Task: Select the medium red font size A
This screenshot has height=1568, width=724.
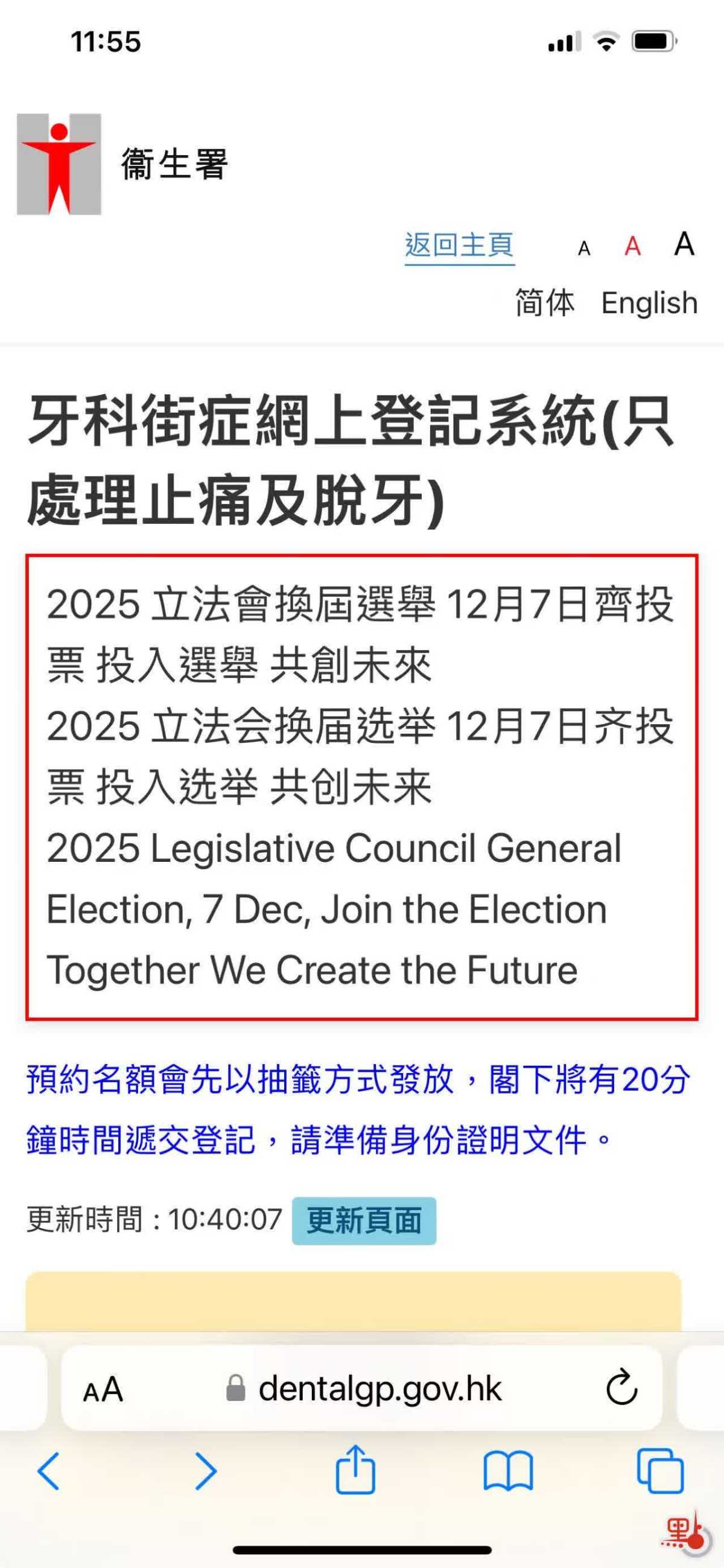Action: click(x=633, y=246)
